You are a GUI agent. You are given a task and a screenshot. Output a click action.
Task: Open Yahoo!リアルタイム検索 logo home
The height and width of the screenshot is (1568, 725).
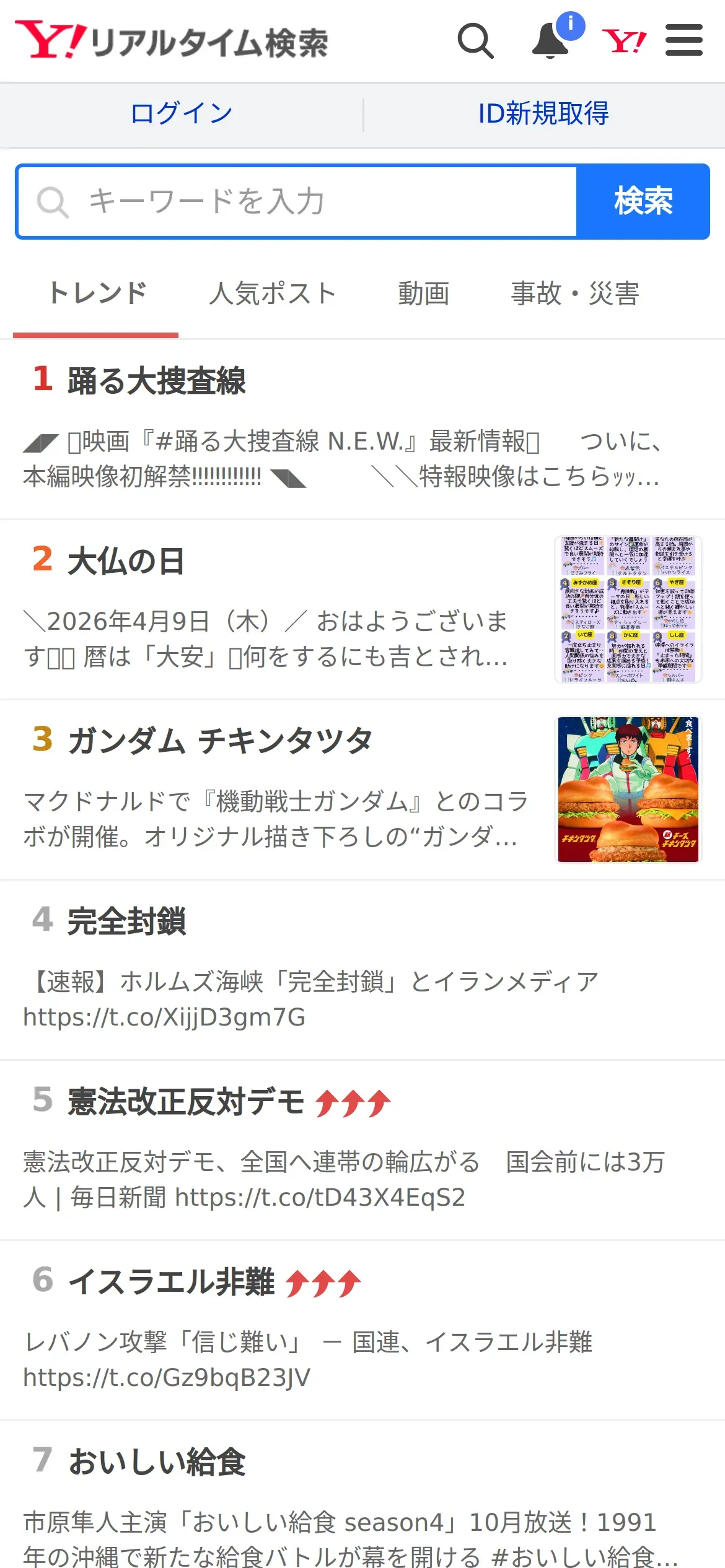click(172, 41)
